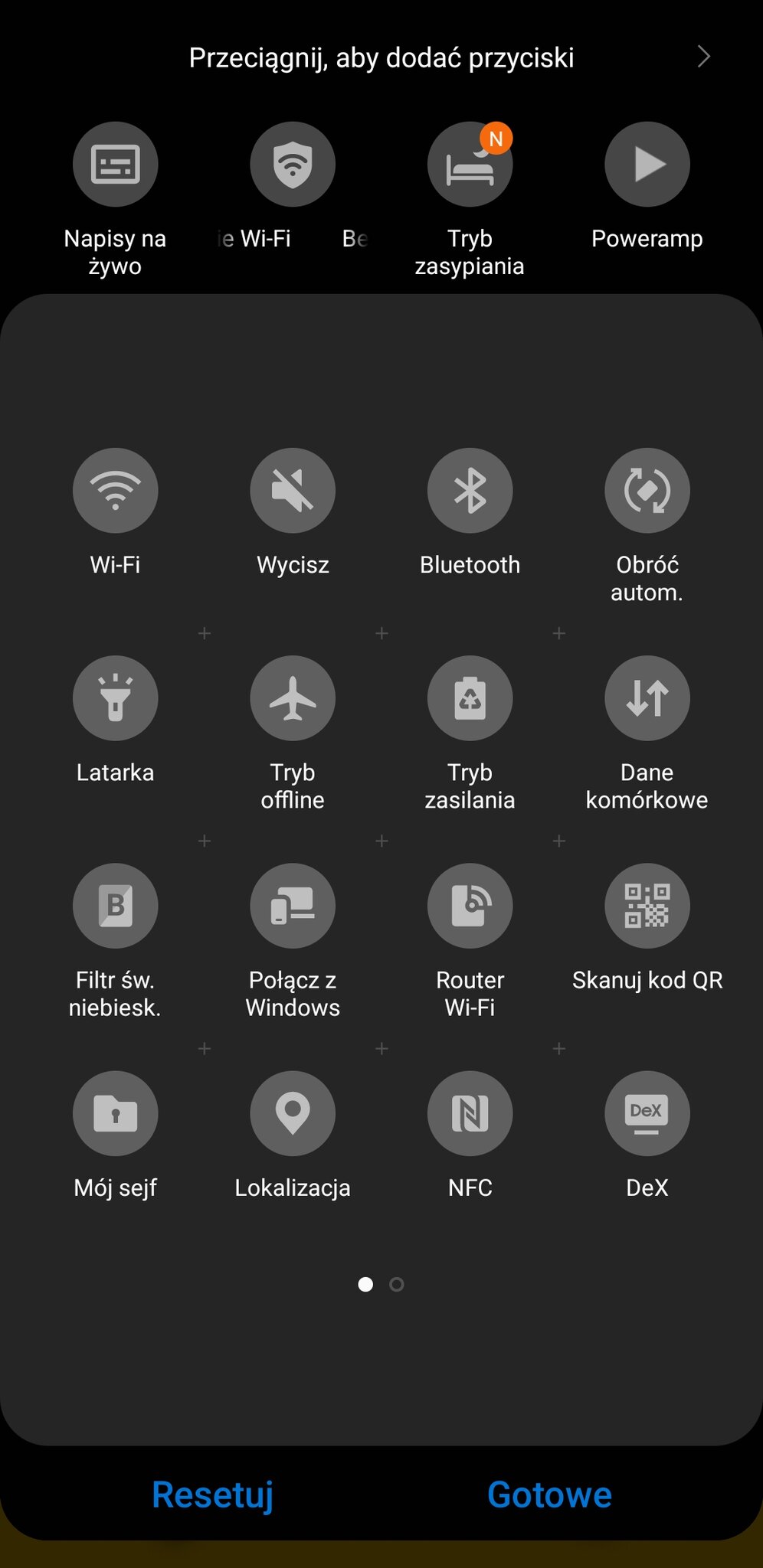Show next available buttons with the arrow
Image resolution: width=763 pixels, height=1568 pixels.
(x=703, y=57)
